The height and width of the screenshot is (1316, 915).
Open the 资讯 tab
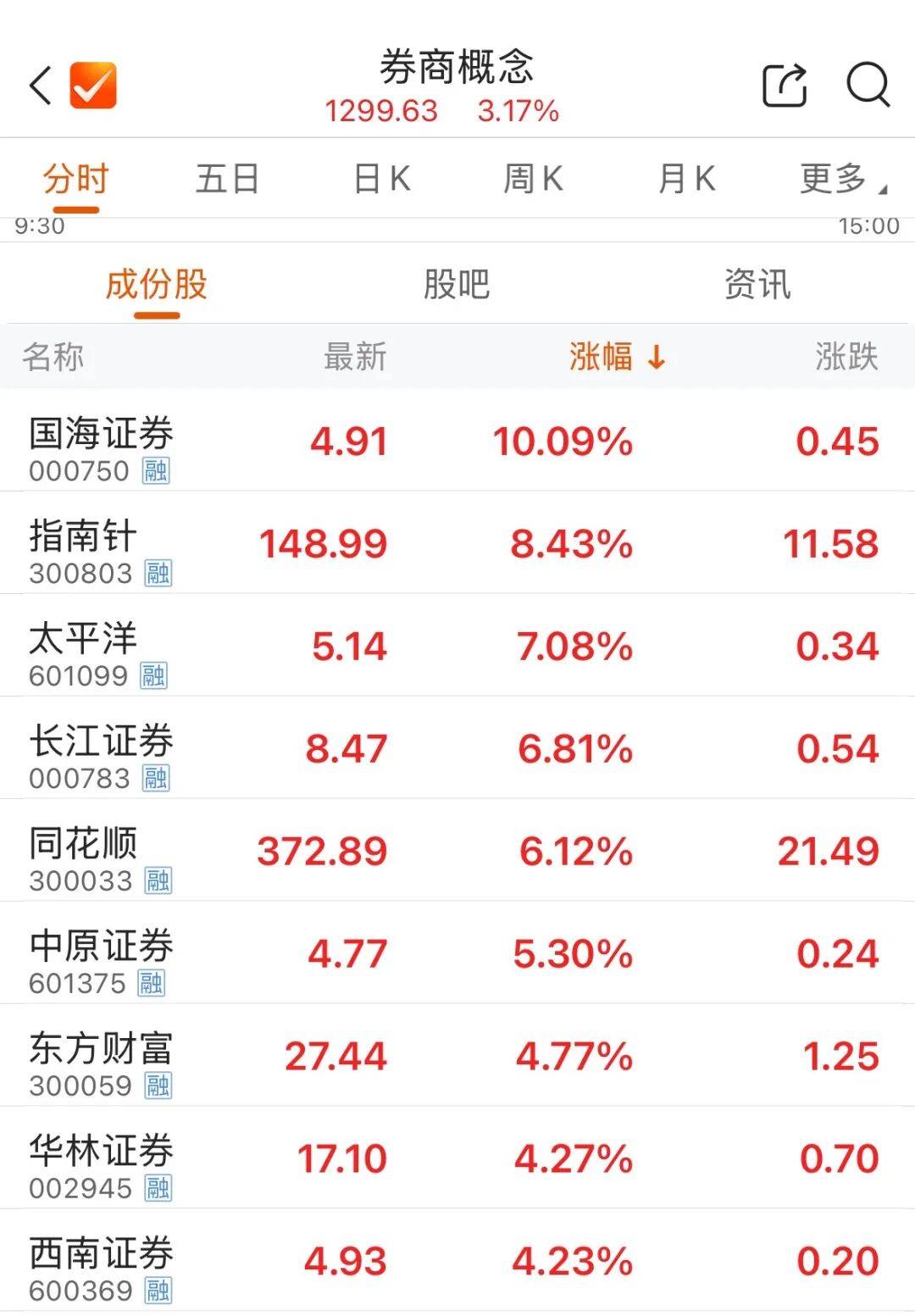(x=757, y=285)
